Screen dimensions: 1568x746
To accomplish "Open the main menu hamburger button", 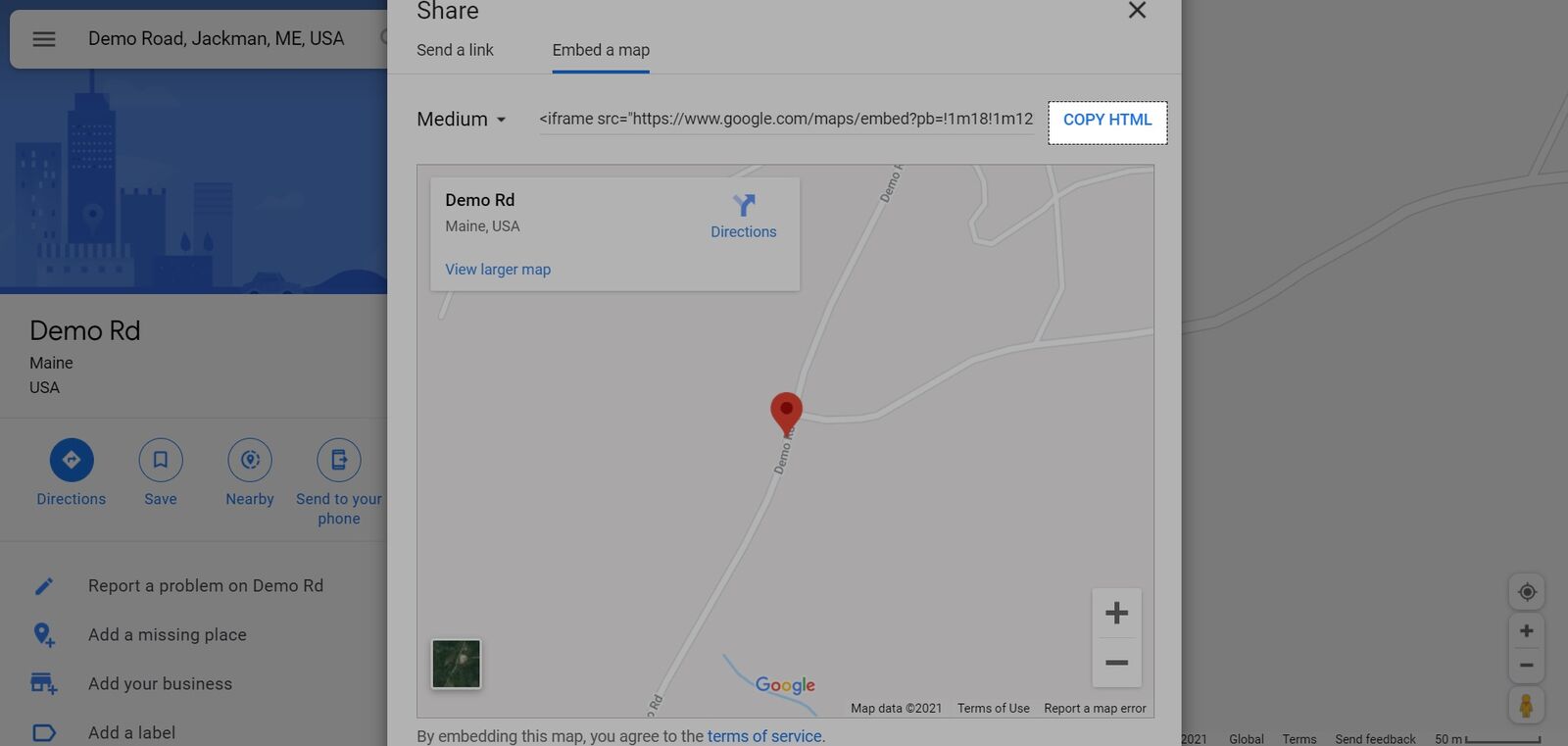I will pyautogui.click(x=44, y=39).
